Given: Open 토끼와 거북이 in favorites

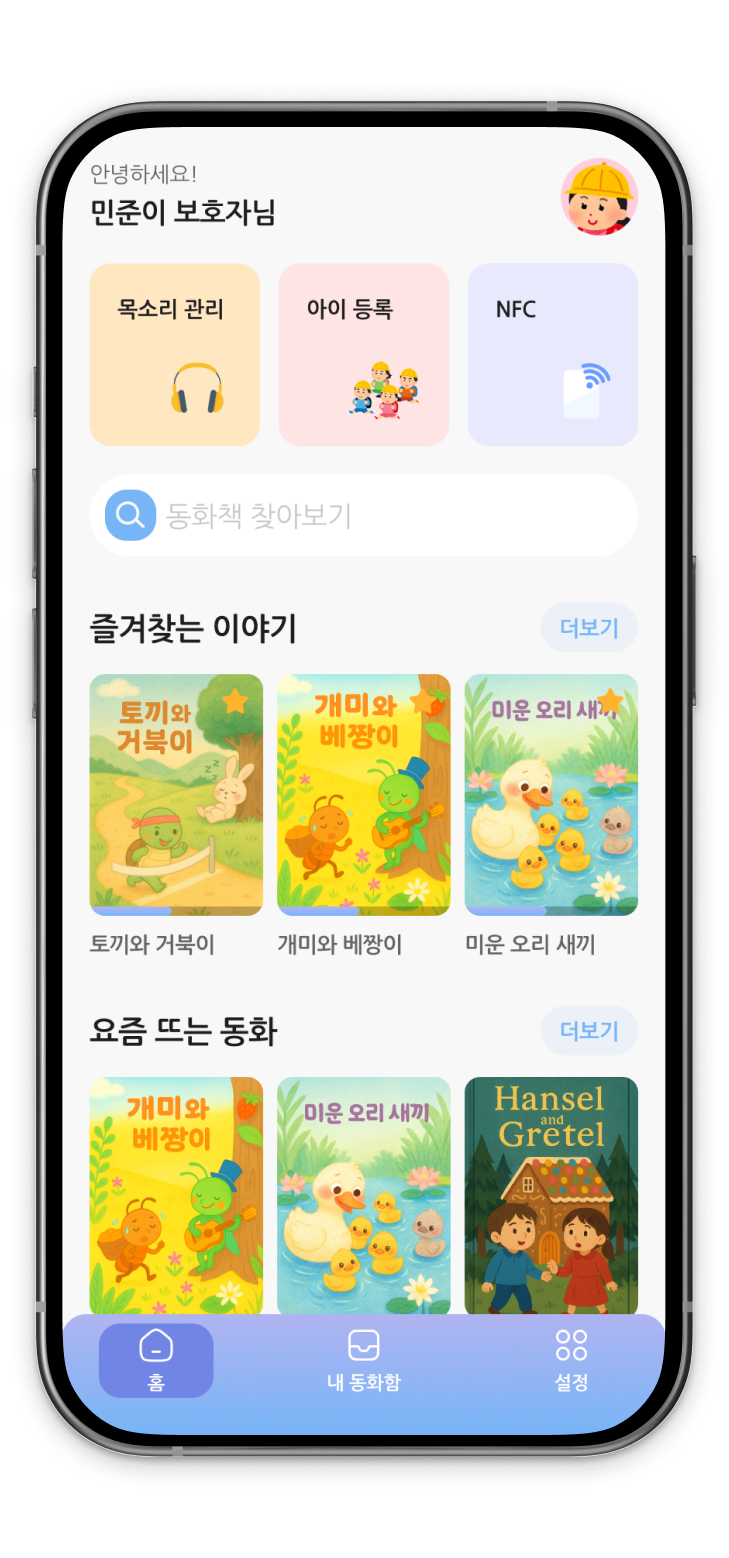Looking at the screenshot, I should (x=176, y=795).
